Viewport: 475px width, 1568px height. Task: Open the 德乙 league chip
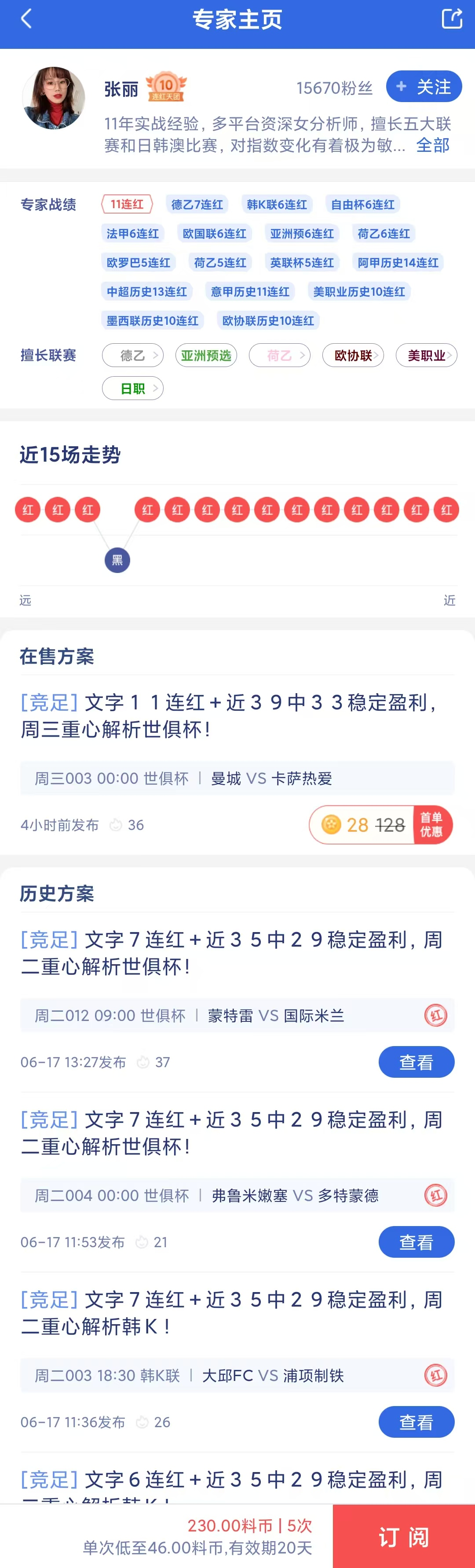[132, 356]
